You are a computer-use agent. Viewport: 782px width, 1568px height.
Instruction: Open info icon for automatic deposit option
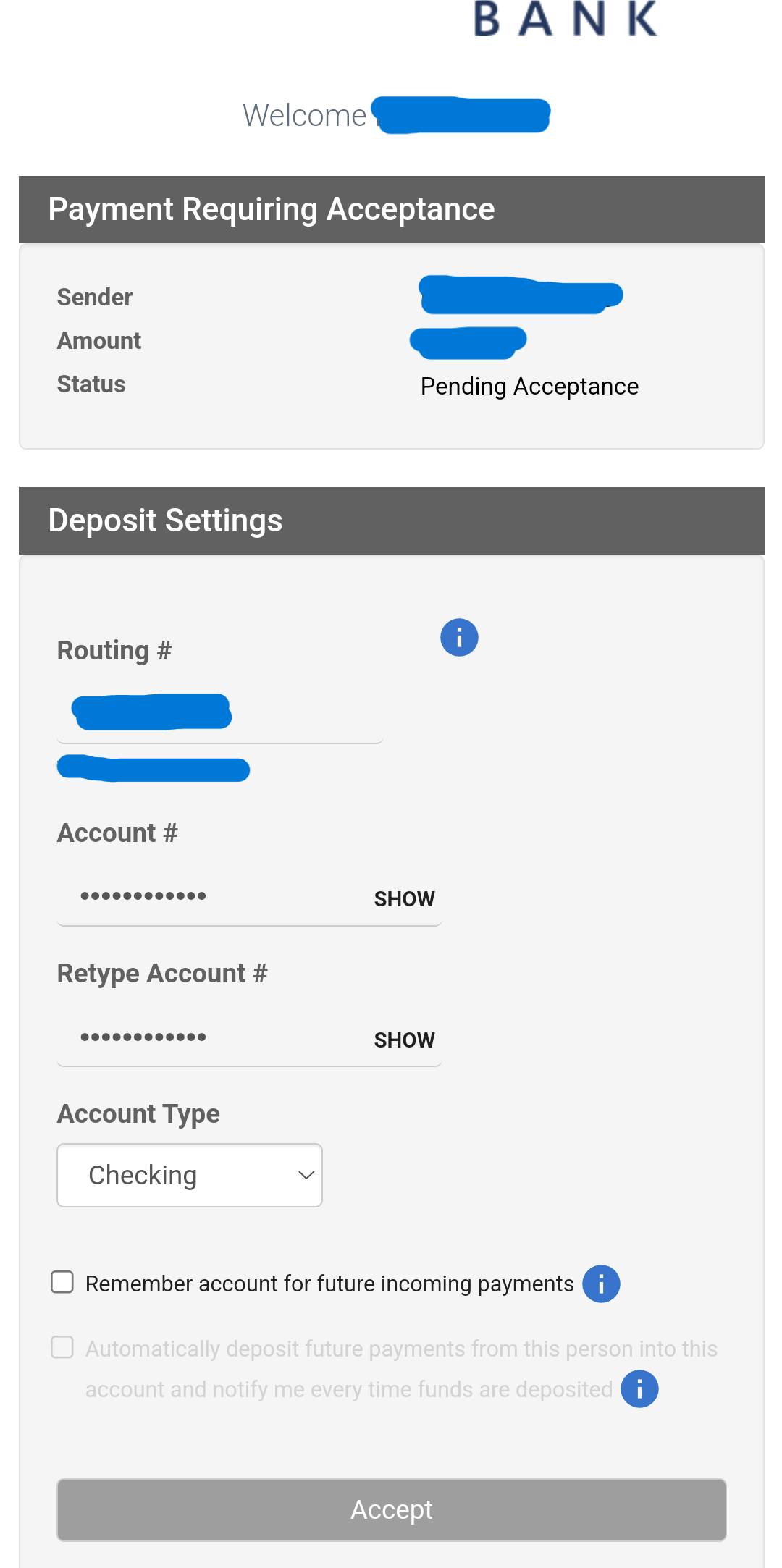point(639,1388)
